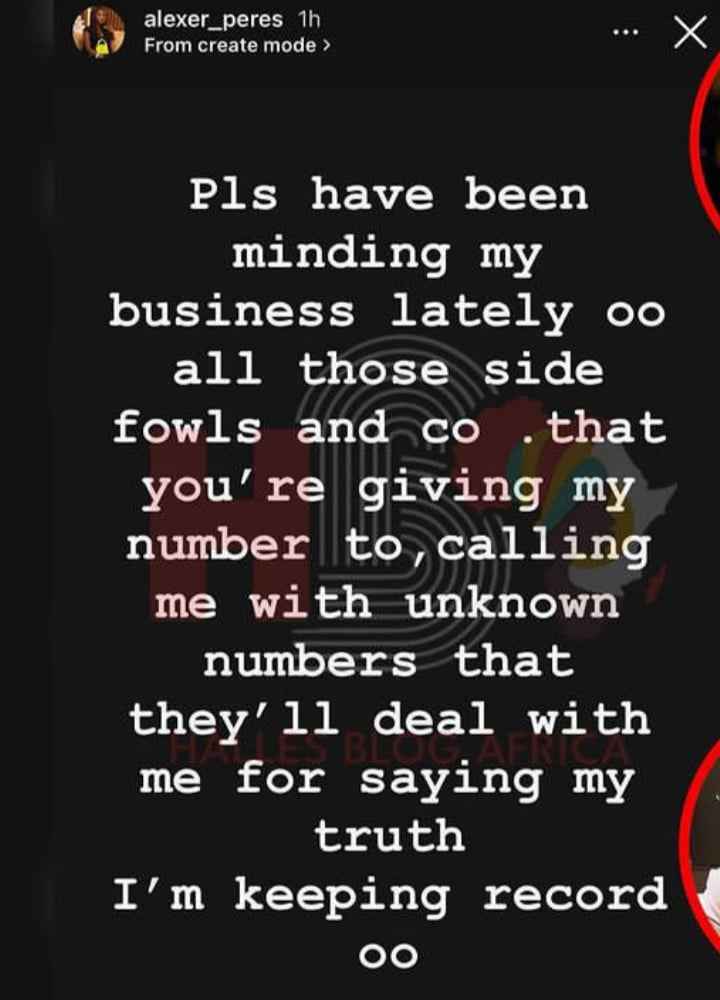Viewport: 720px width, 1000px height.
Task: Open the three-dot story options
Action: point(625,33)
